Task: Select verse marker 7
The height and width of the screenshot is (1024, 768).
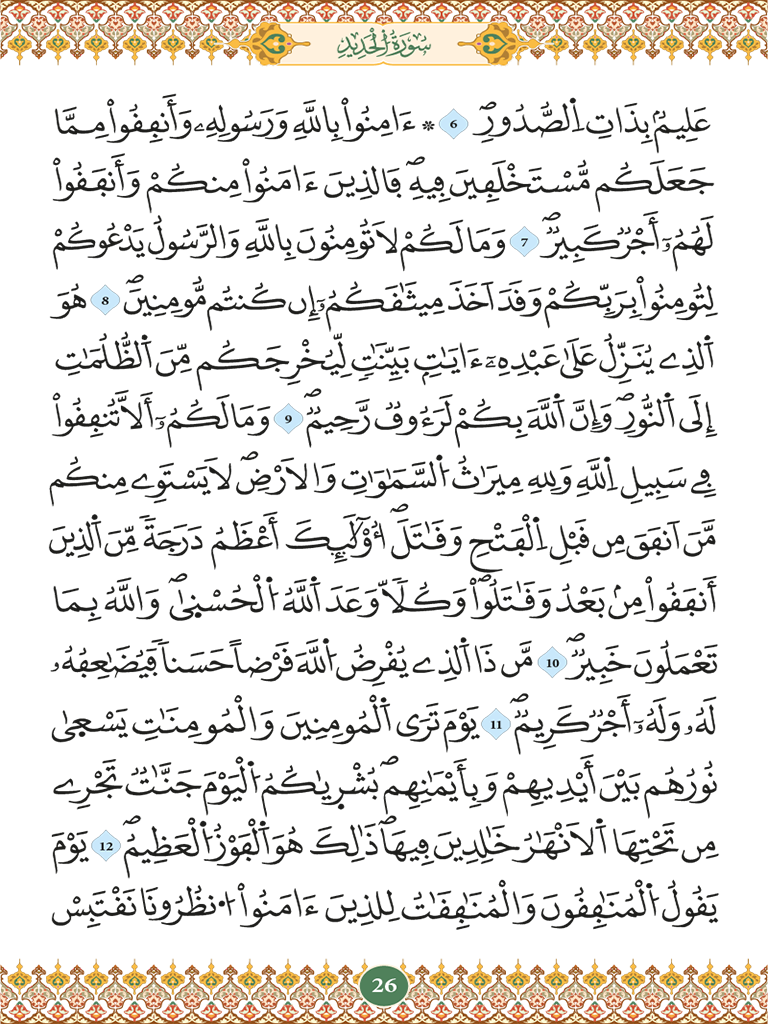Action: coord(524,242)
